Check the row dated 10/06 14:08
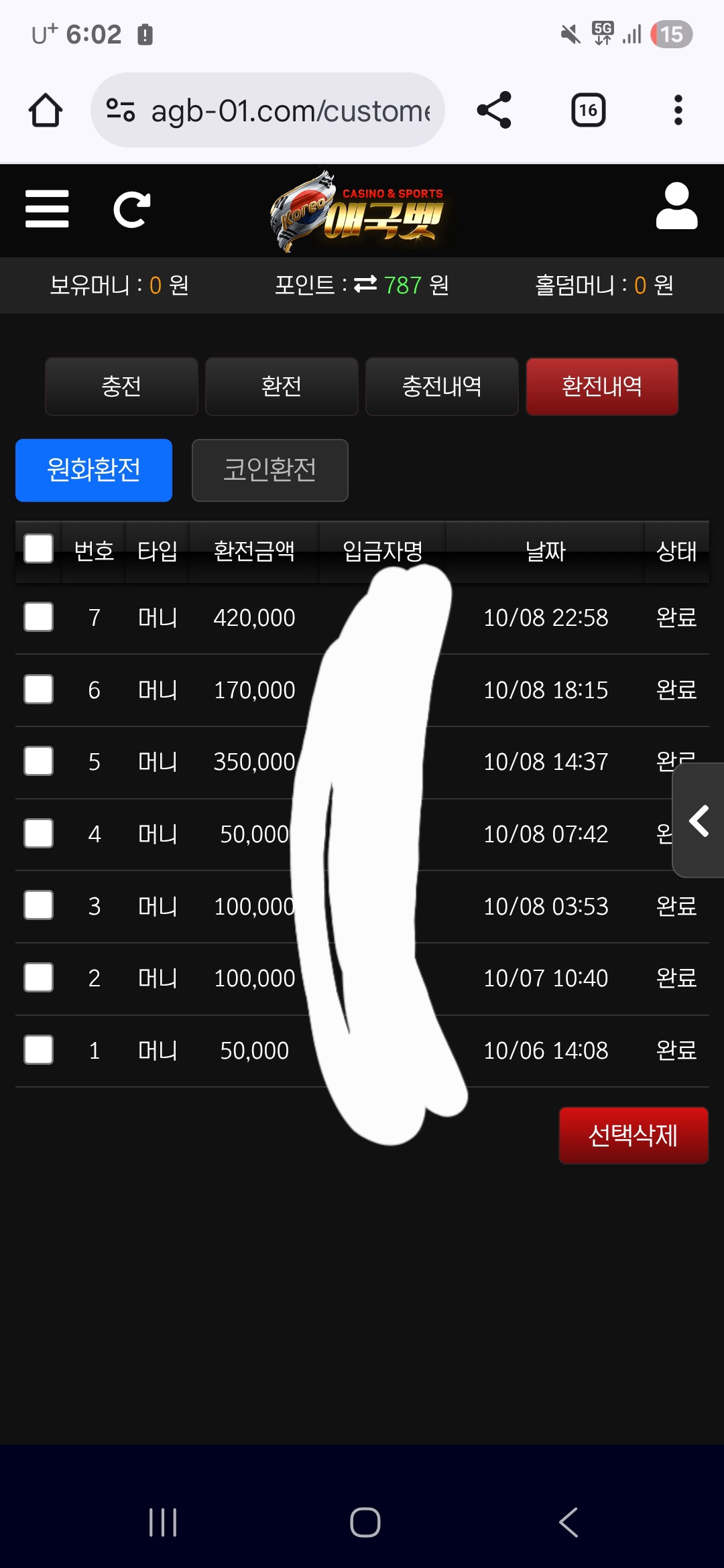The image size is (724, 1568). click(x=39, y=1050)
